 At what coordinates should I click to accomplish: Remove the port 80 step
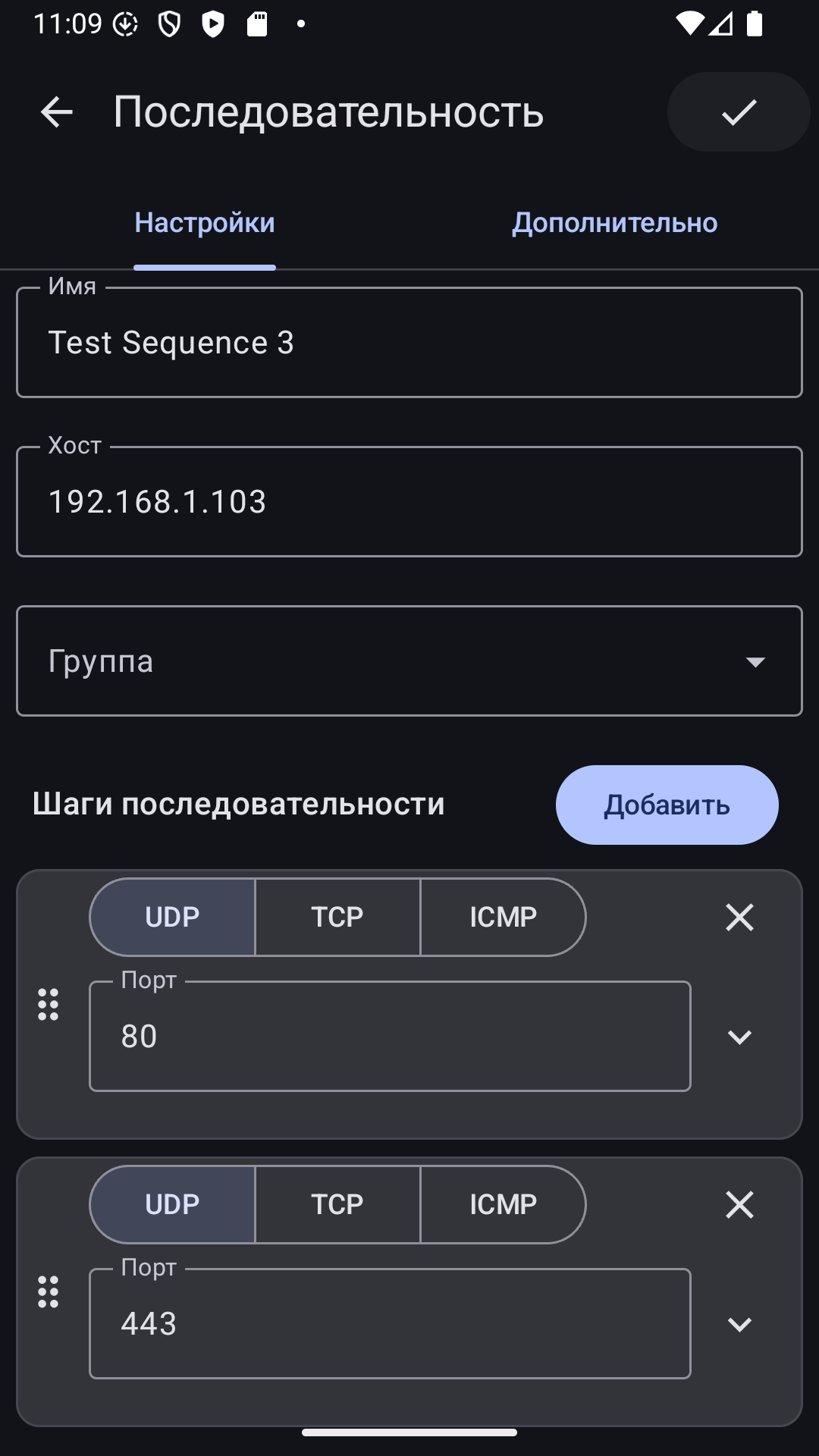click(739, 918)
